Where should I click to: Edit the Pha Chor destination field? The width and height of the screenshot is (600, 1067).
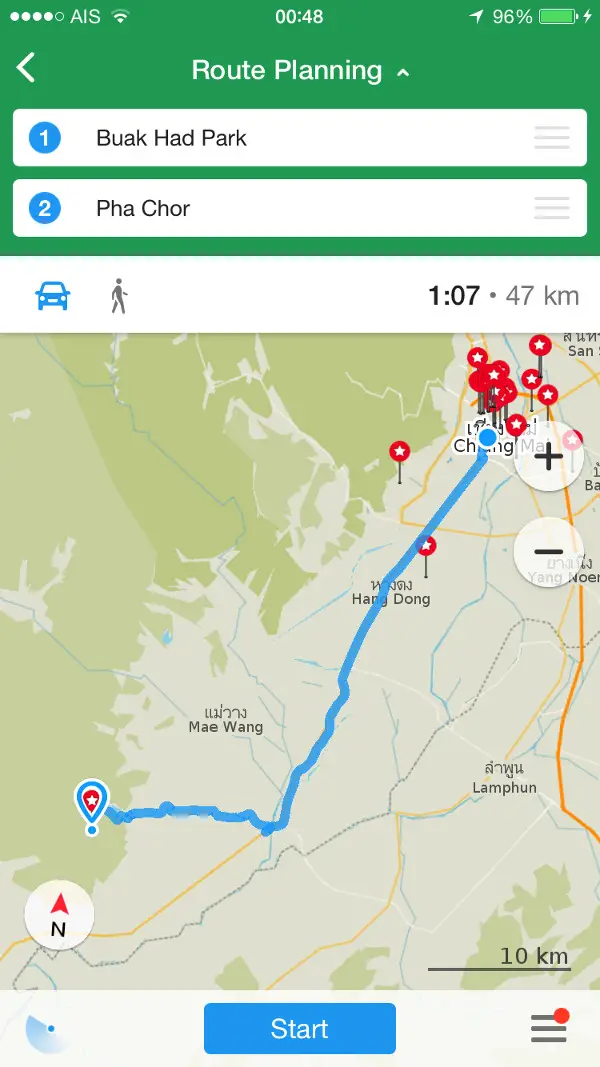pyautogui.click(x=299, y=208)
